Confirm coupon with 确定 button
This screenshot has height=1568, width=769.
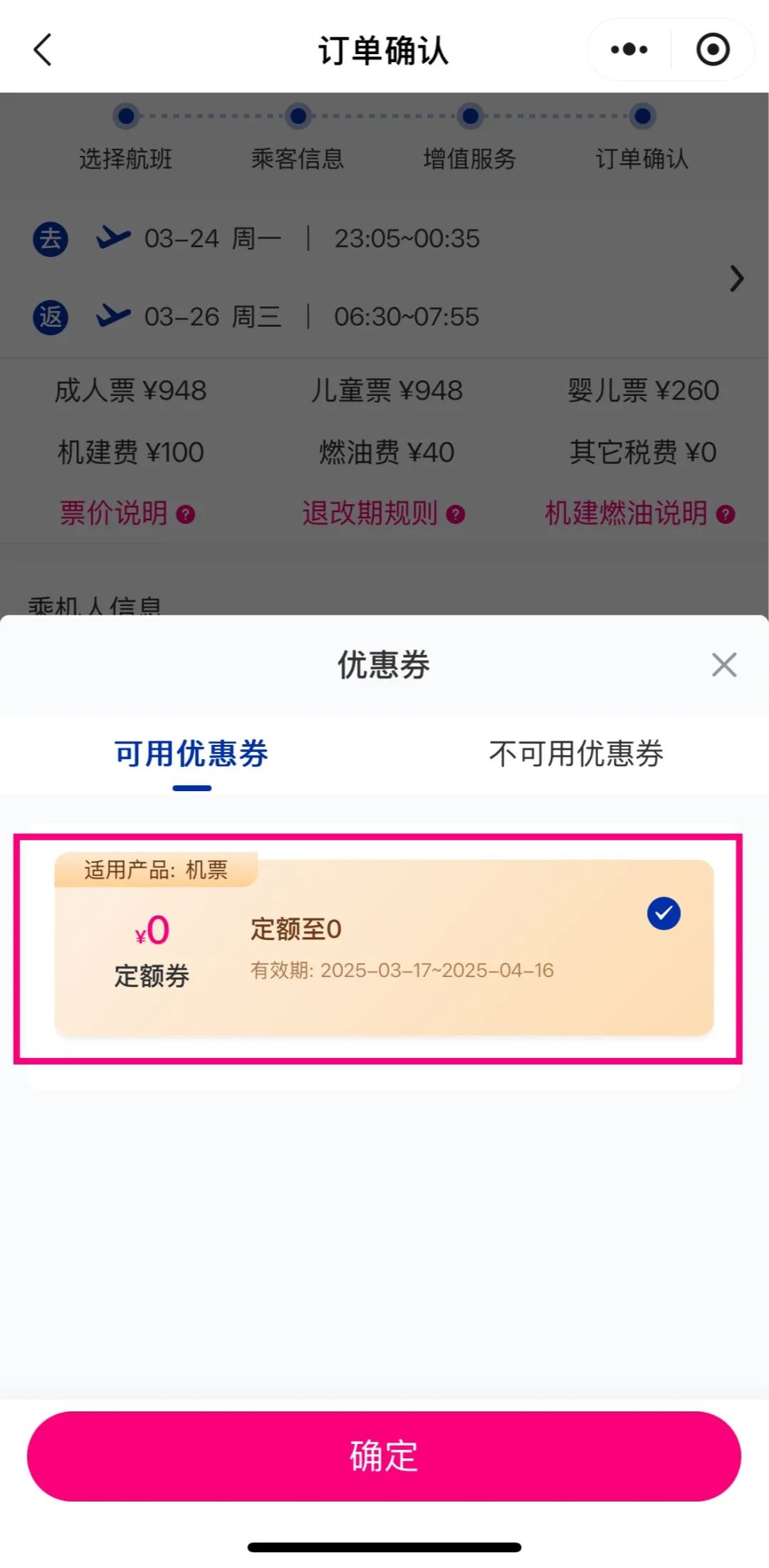click(x=384, y=1455)
